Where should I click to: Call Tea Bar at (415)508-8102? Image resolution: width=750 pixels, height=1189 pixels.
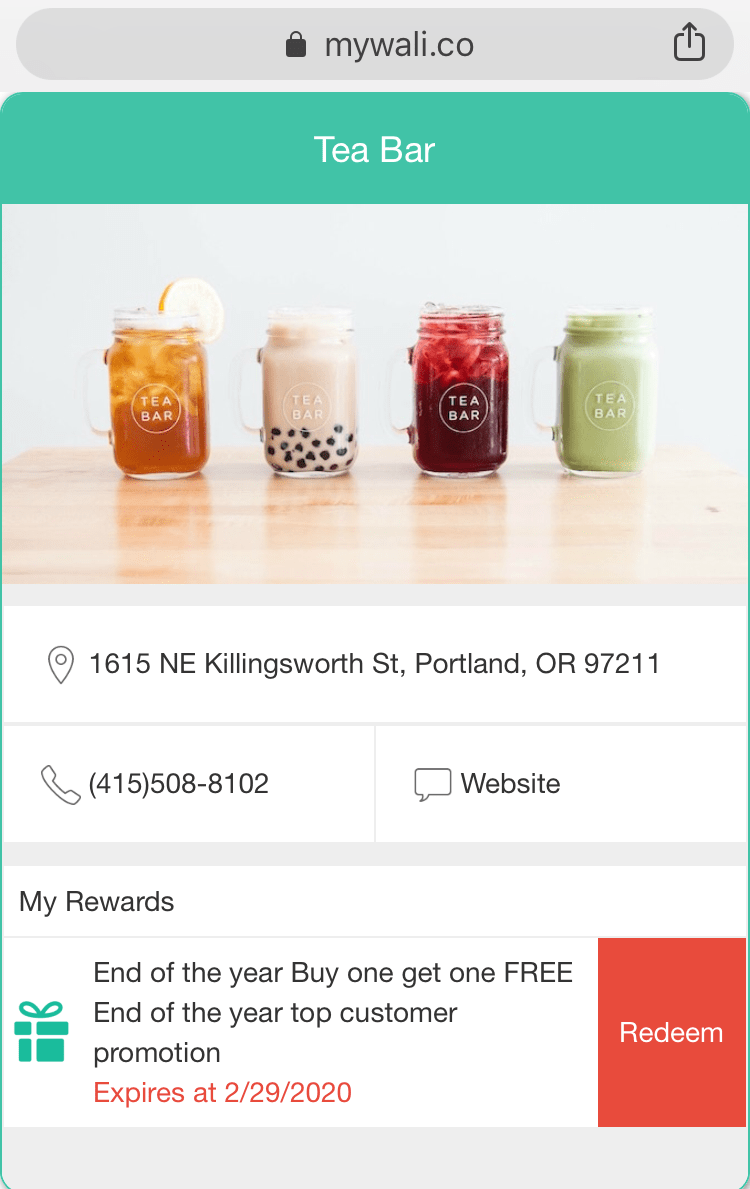[x=178, y=784]
